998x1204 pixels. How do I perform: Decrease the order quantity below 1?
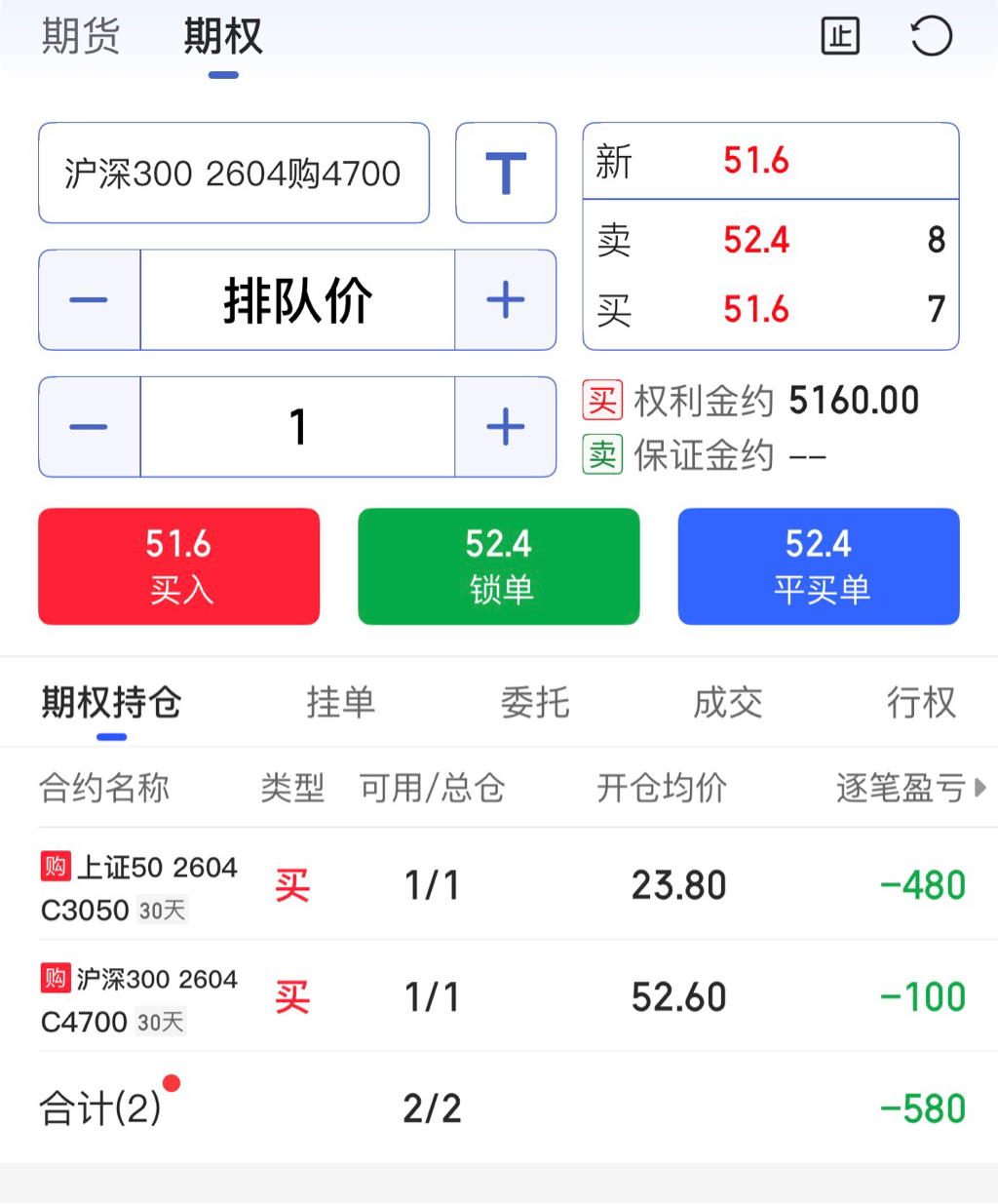[90, 427]
